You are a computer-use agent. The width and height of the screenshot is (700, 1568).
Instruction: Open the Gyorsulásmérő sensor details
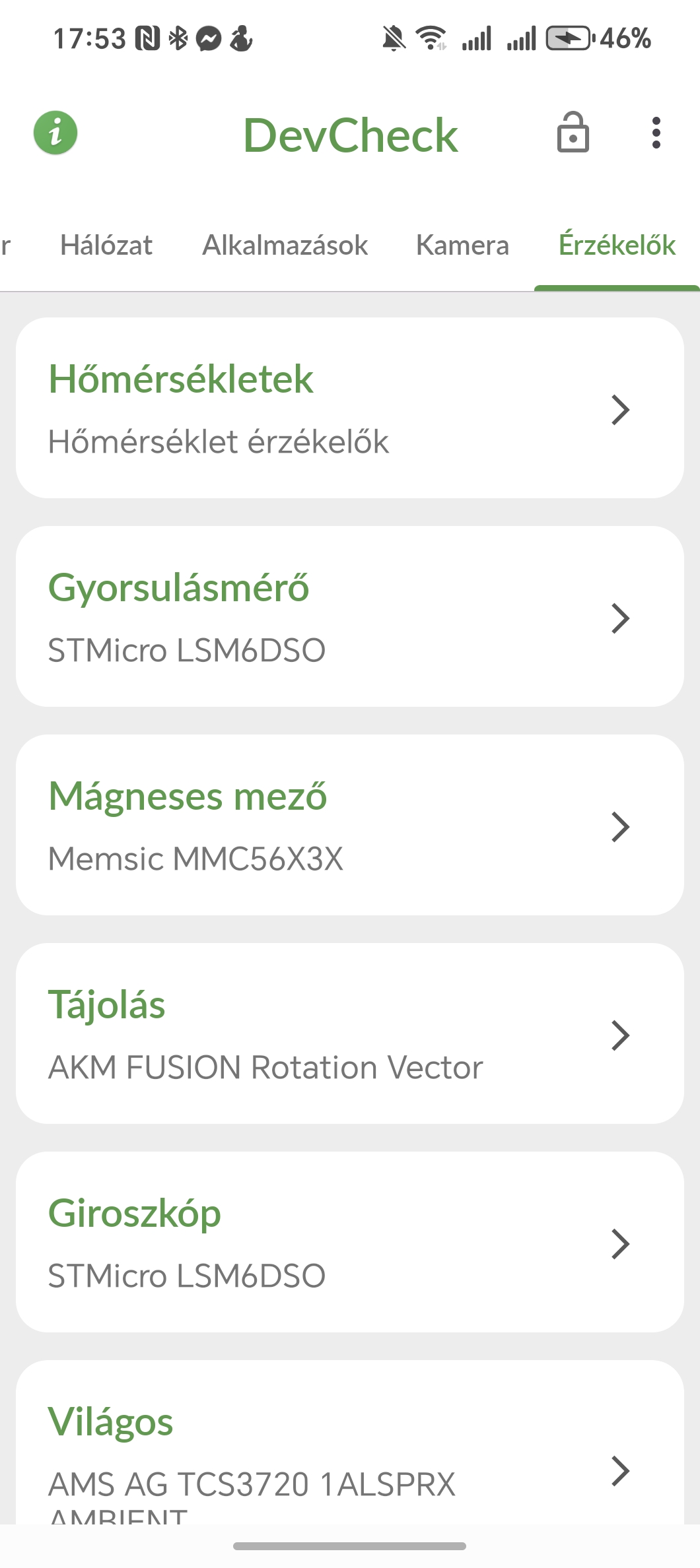coord(350,616)
